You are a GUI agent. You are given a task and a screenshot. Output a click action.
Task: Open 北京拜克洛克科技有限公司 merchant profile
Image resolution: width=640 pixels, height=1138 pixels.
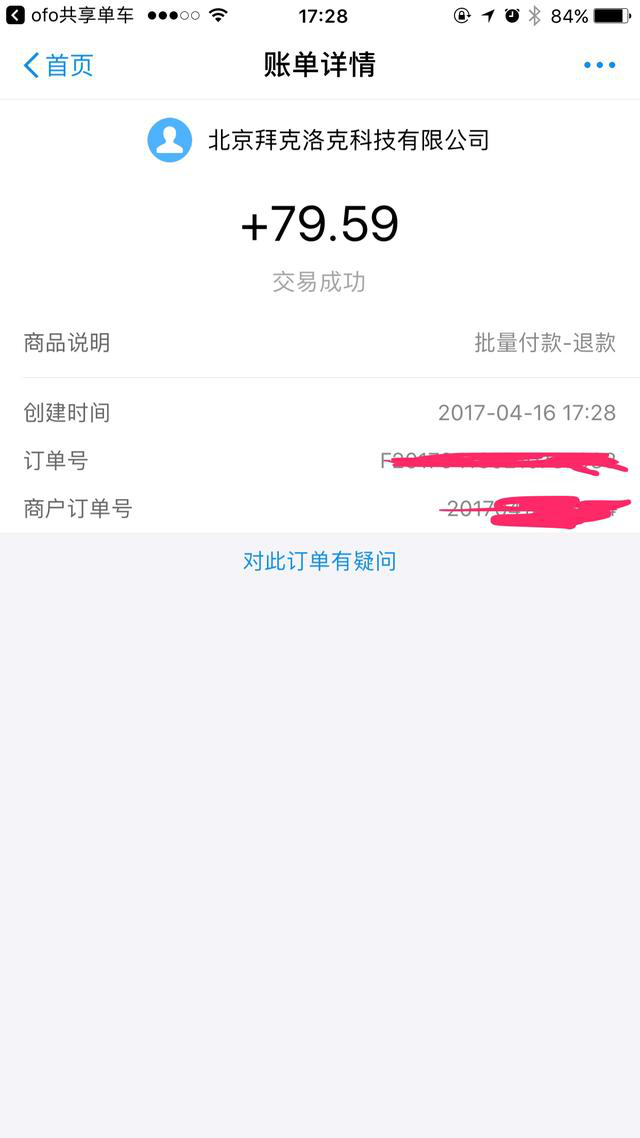[320, 140]
